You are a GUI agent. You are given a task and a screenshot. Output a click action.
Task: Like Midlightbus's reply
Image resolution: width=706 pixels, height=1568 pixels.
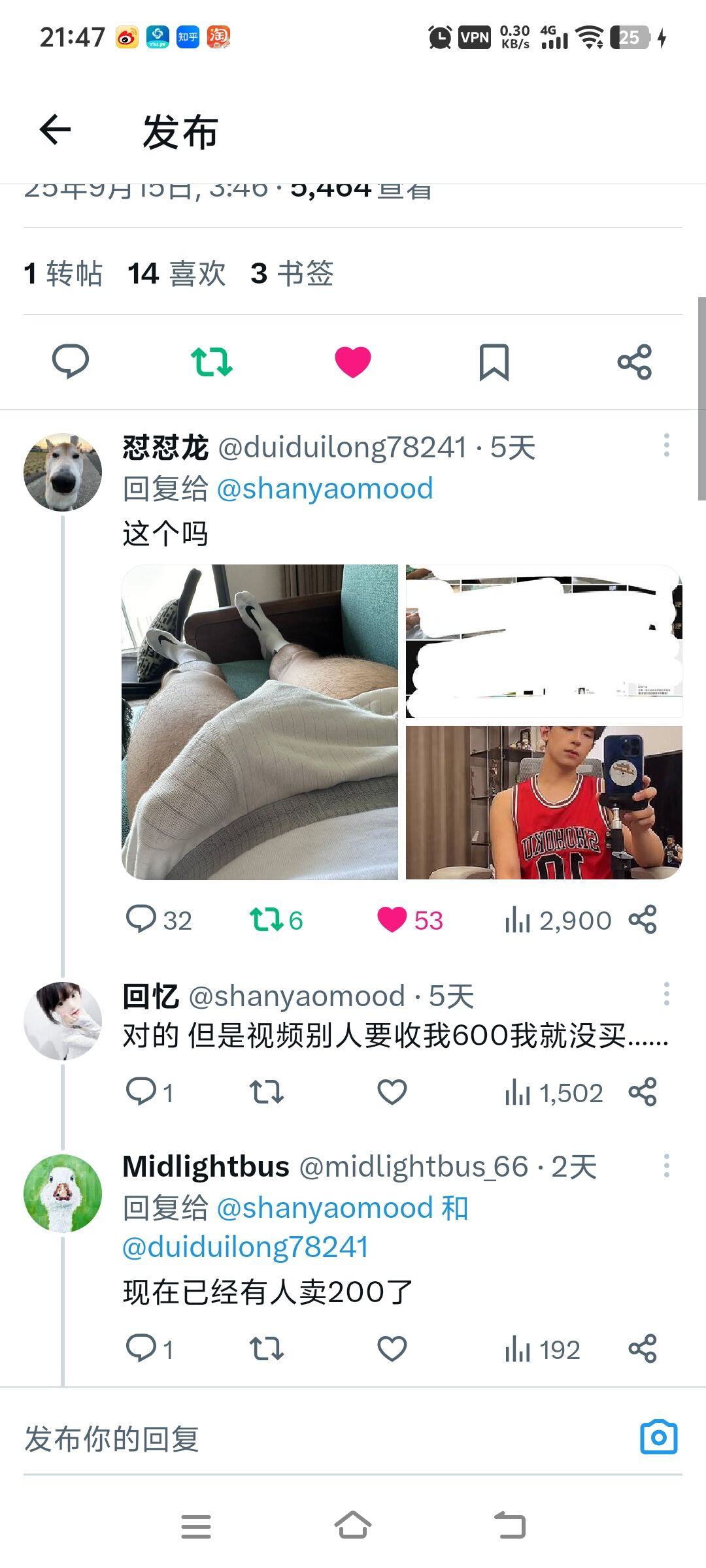(x=392, y=1349)
